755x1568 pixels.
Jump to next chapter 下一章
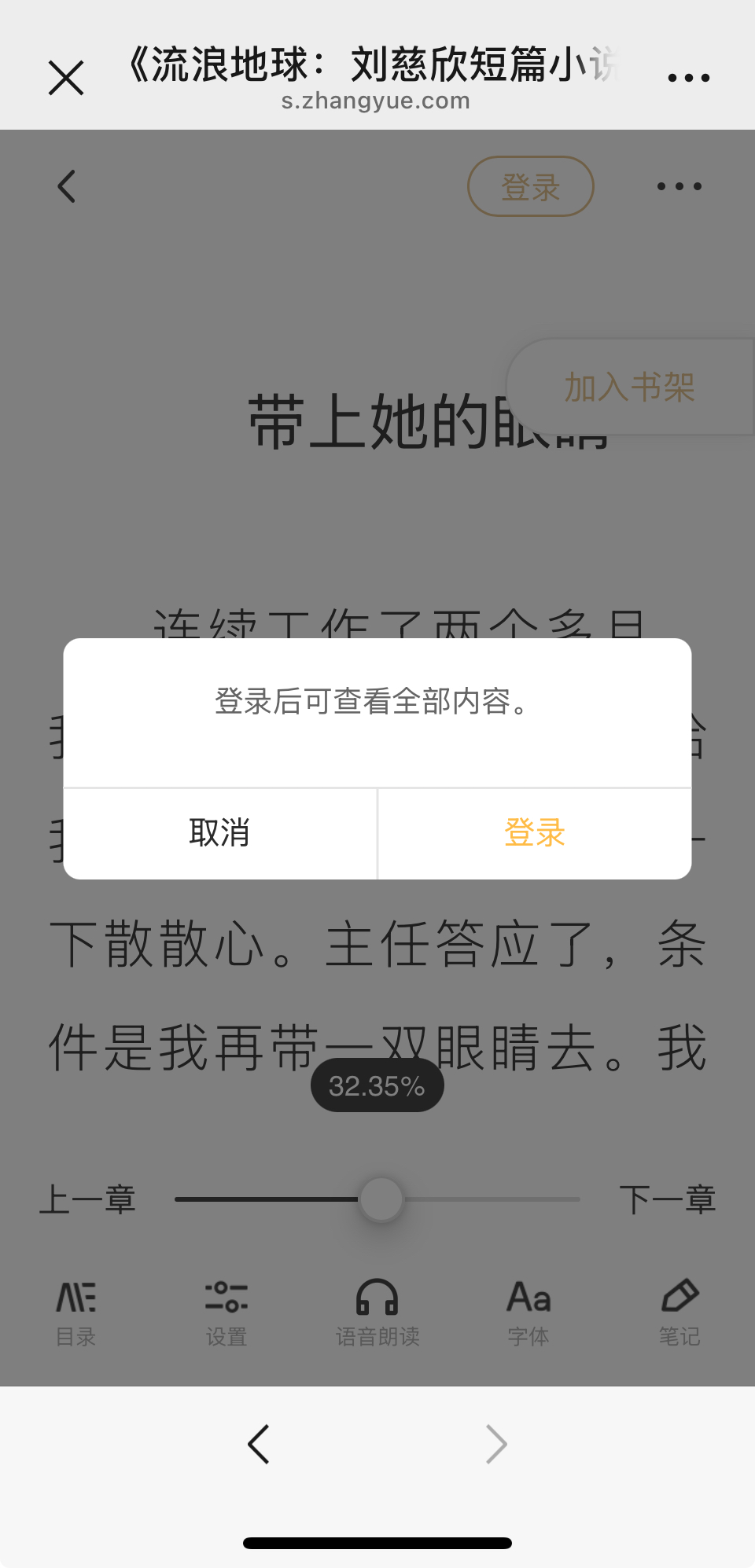(x=667, y=1199)
